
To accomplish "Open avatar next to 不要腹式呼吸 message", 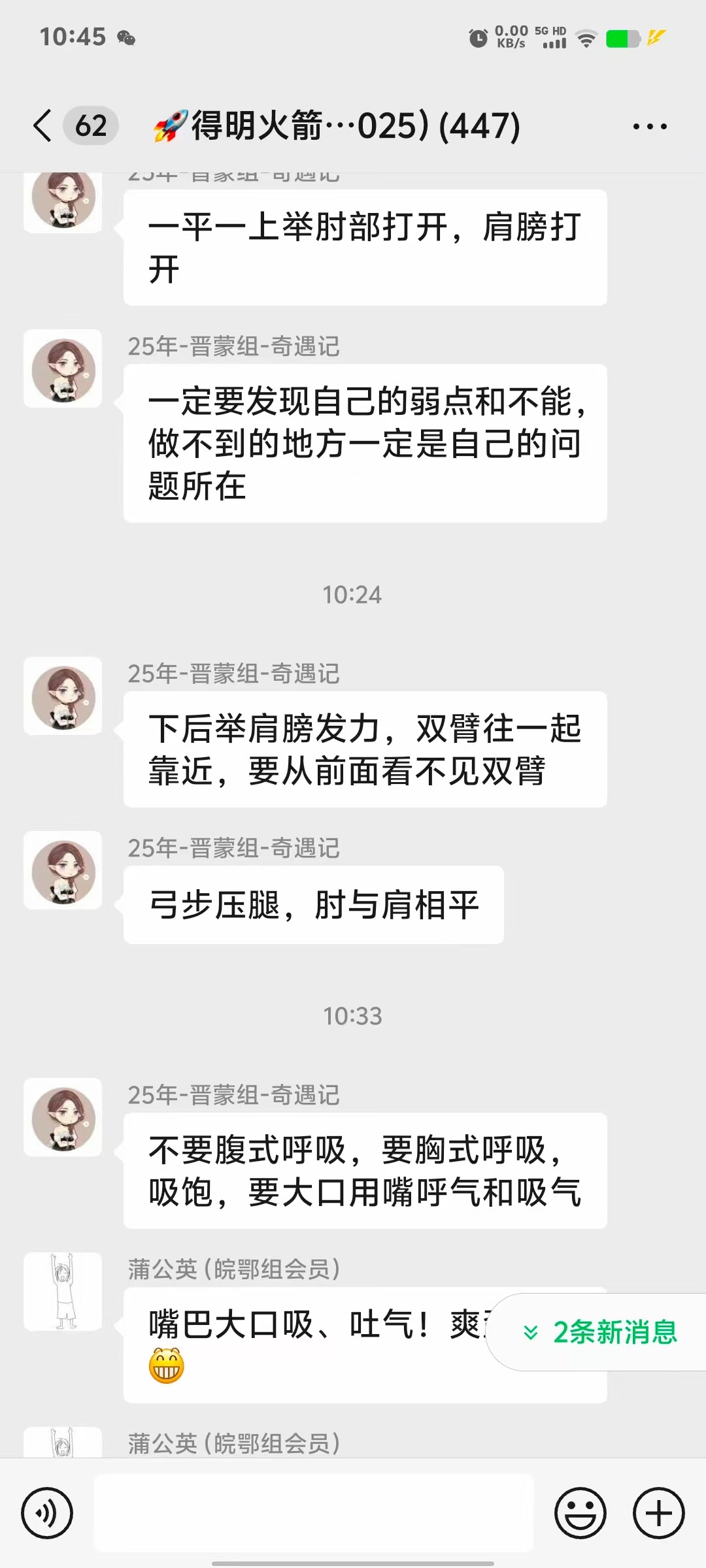I will [63, 1117].
